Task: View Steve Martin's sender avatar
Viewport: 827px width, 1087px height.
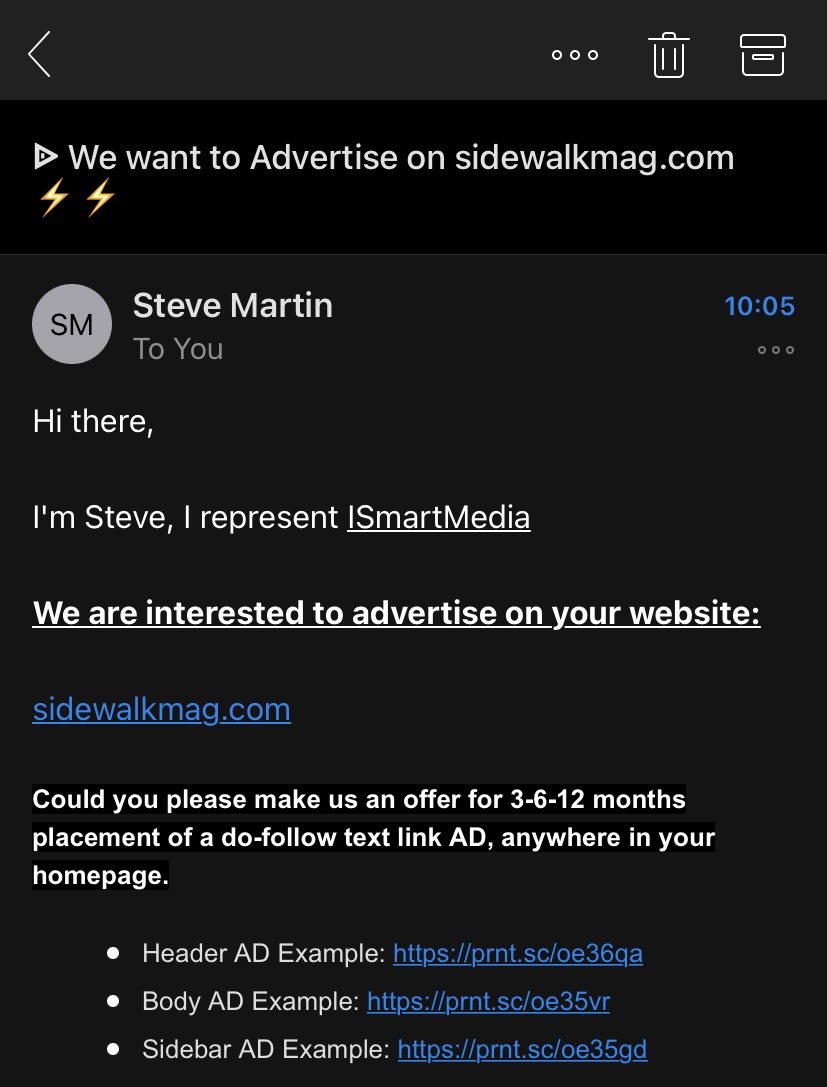Action: (x=72, y=324)
